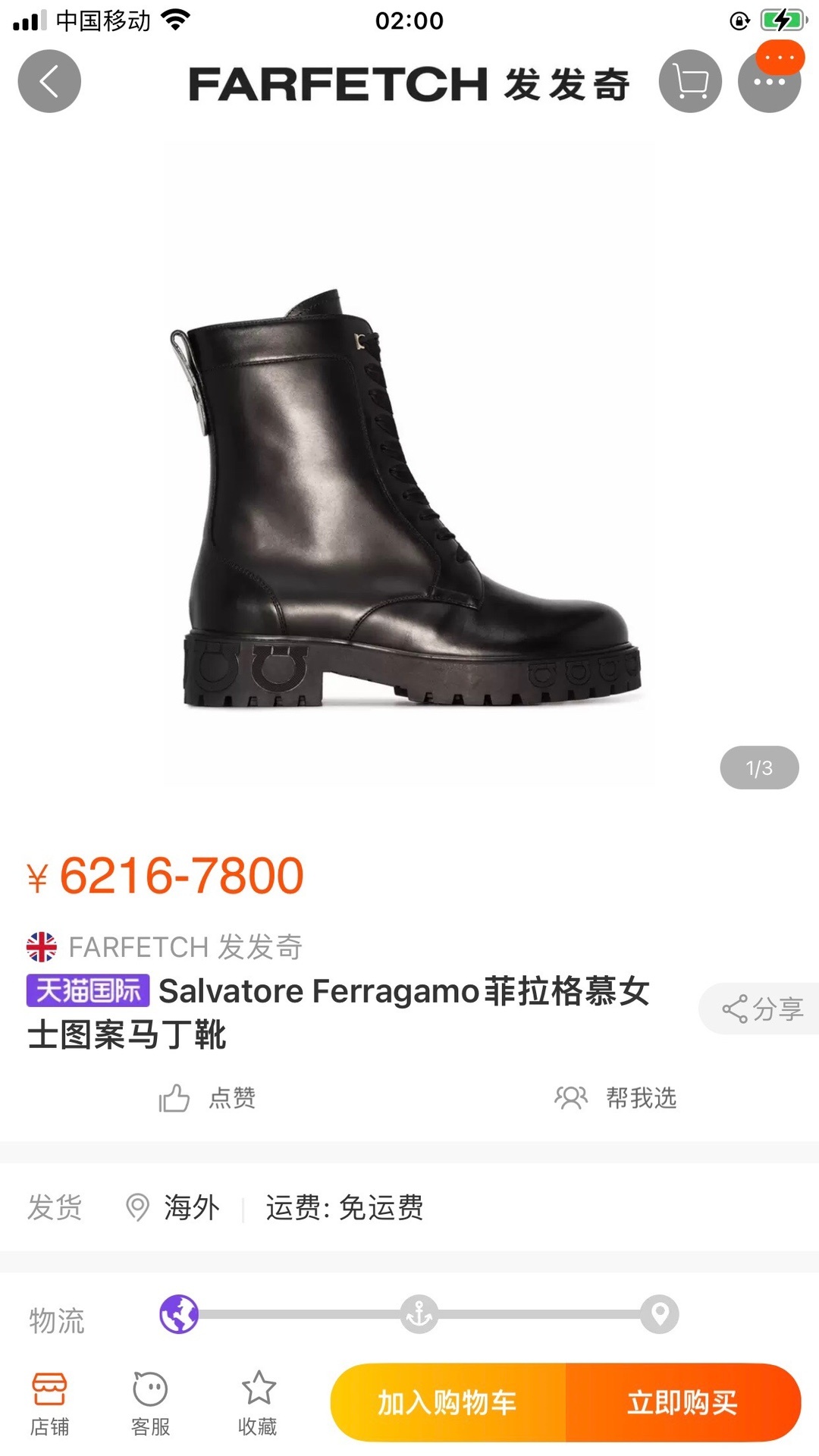
Task: Contact 客服 customer service
Action: (150, 1404)
